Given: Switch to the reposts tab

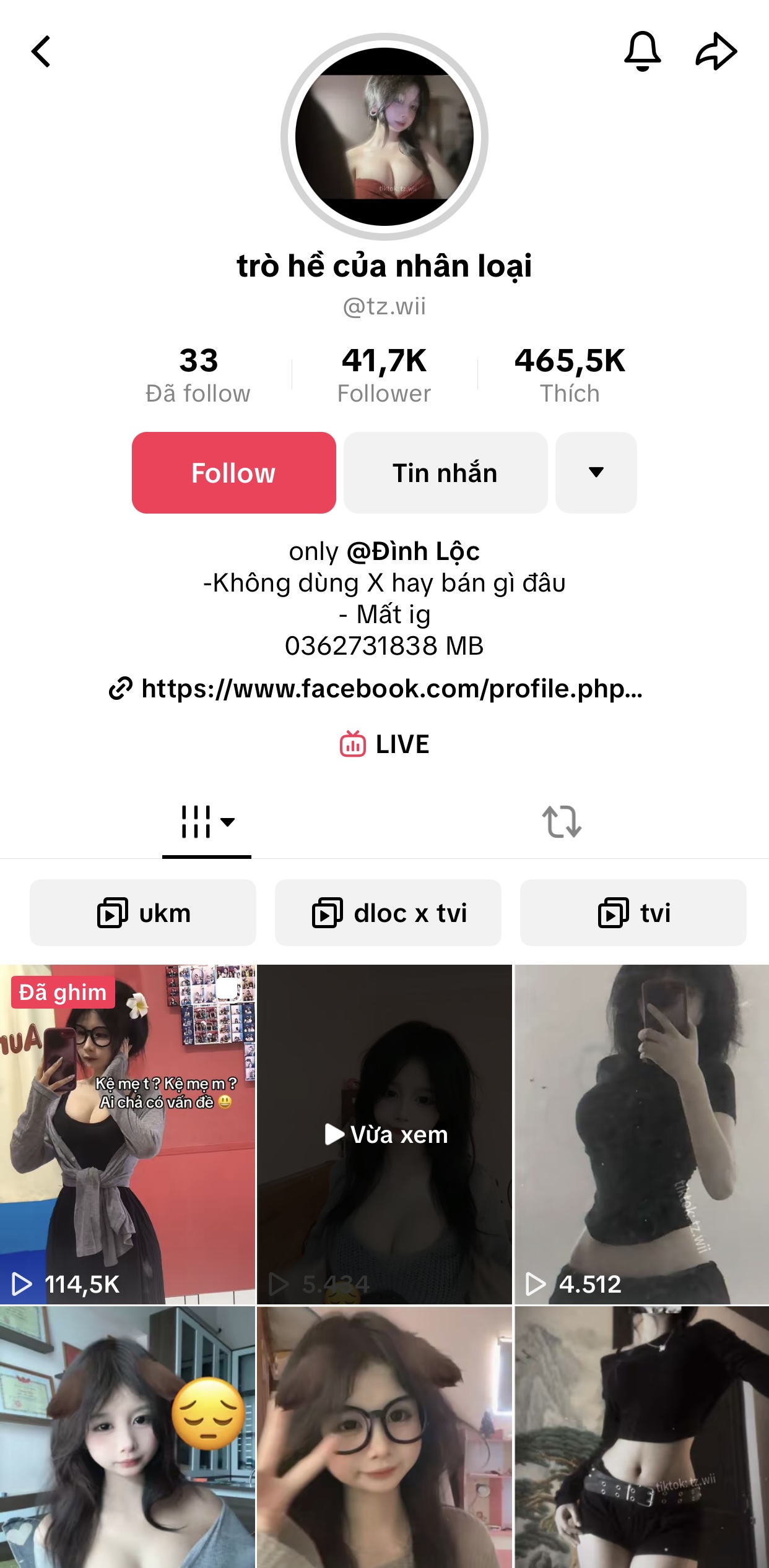Looking at the screenshot, I should [x=562, y=822].
